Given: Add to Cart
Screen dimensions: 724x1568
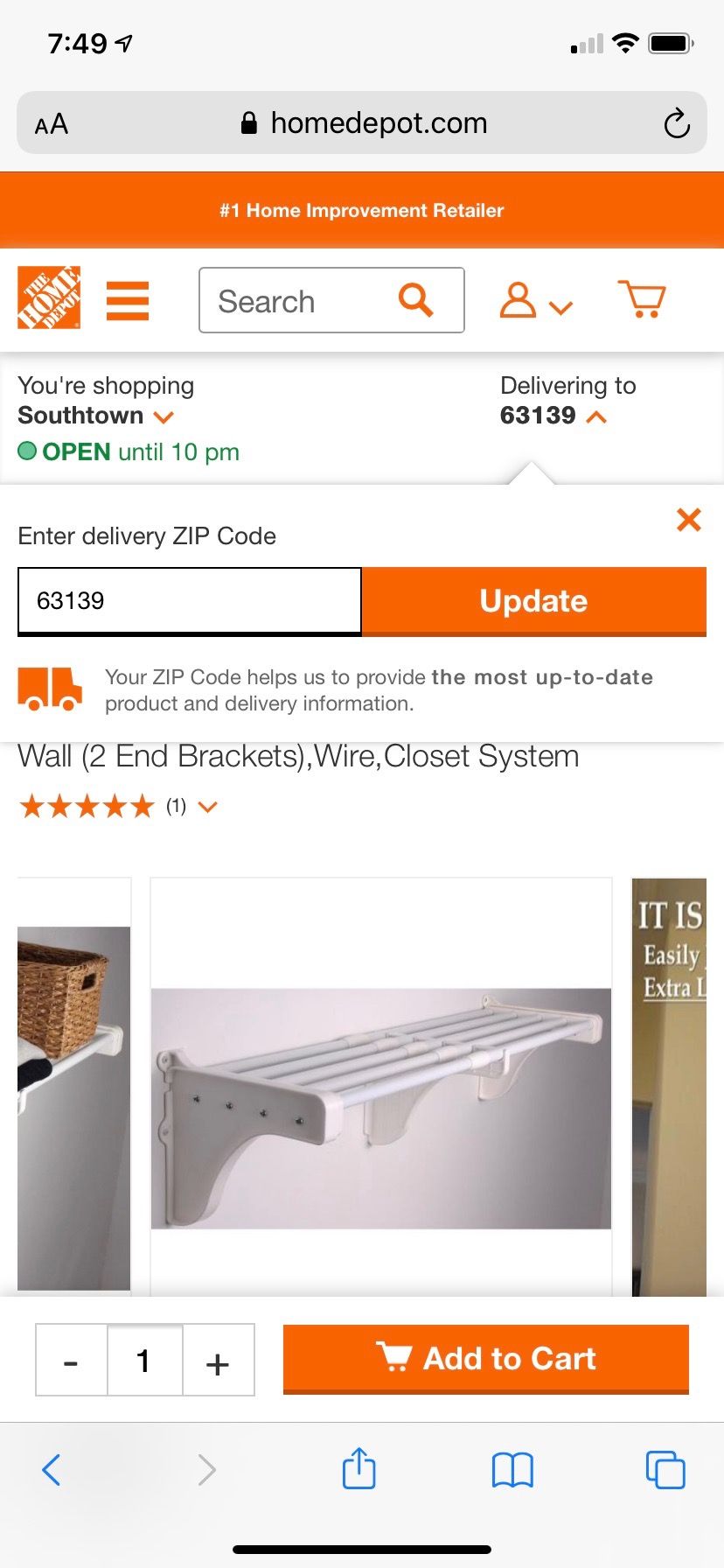Looking at the screenshot, I should pyautogui.click(x=485, y=1359).
